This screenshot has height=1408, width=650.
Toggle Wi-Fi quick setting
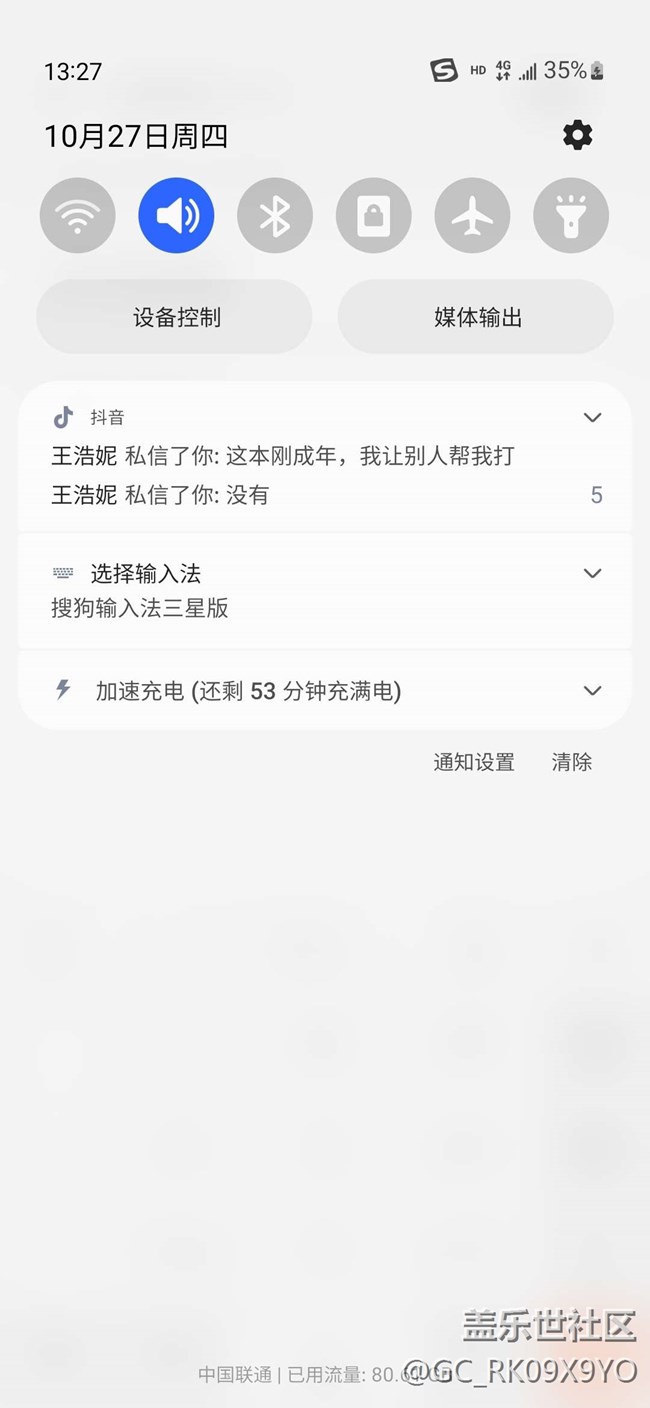coord(78,216)
